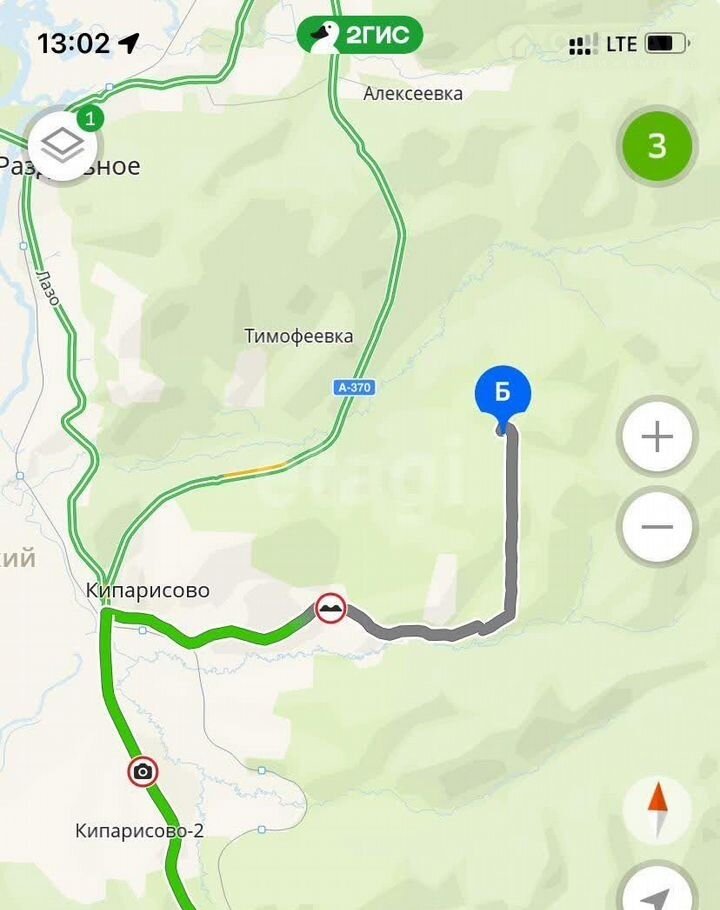Zoom out of the map
Viewport: 720px width, 910px height.
click(657, 527)
